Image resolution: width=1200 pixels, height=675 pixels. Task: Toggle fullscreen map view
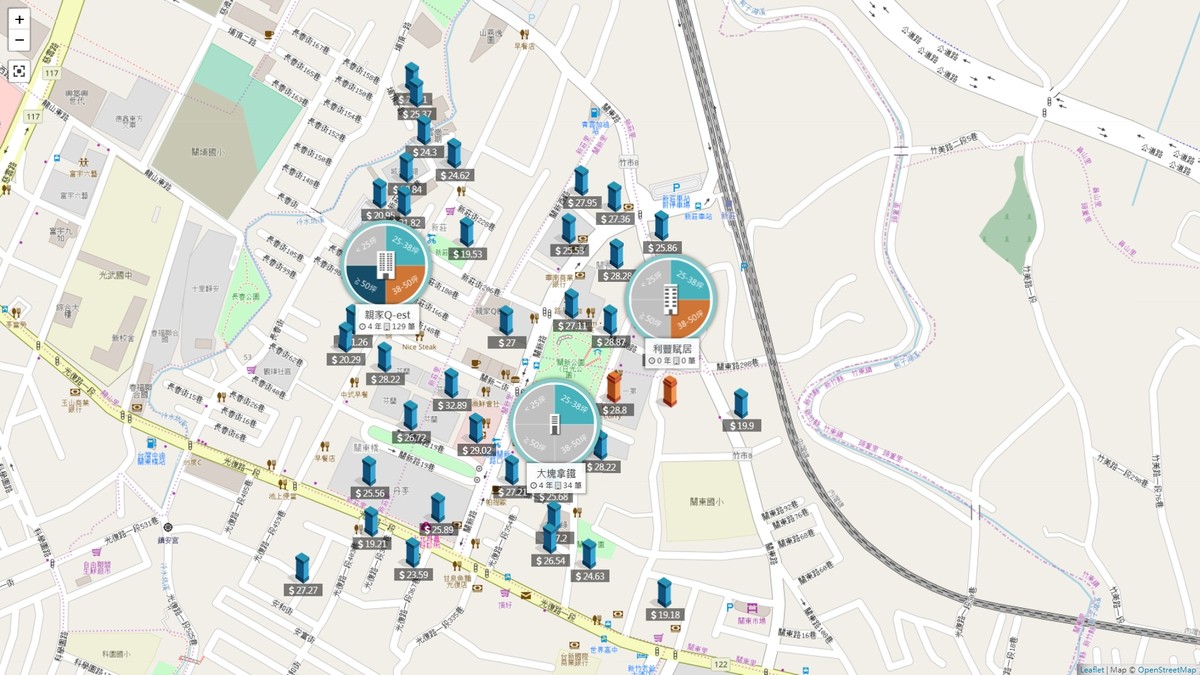pyautogui.click(x=19, y=71)
